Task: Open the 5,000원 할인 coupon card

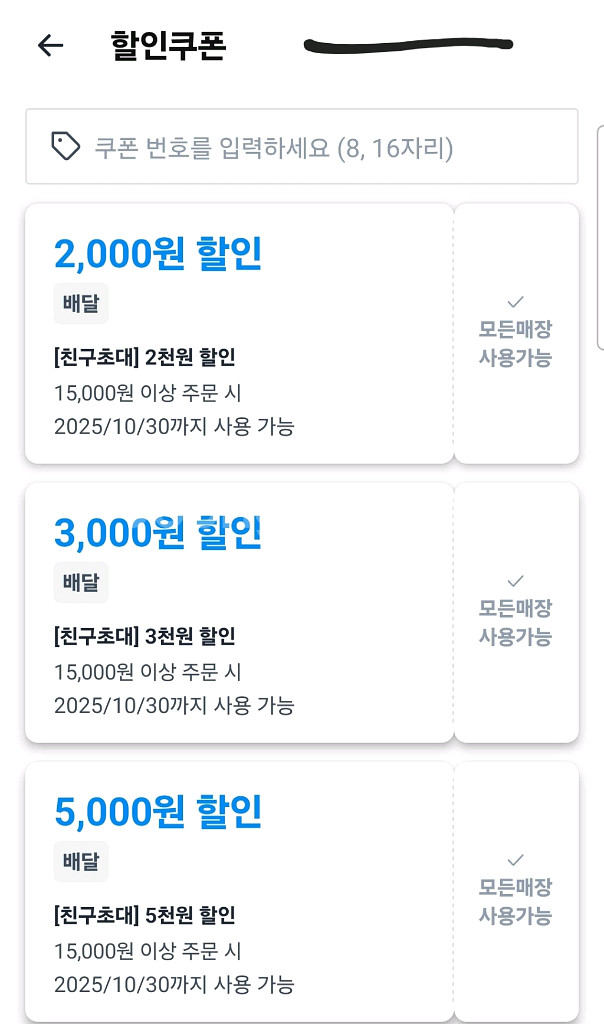Action: coord(240,891)
